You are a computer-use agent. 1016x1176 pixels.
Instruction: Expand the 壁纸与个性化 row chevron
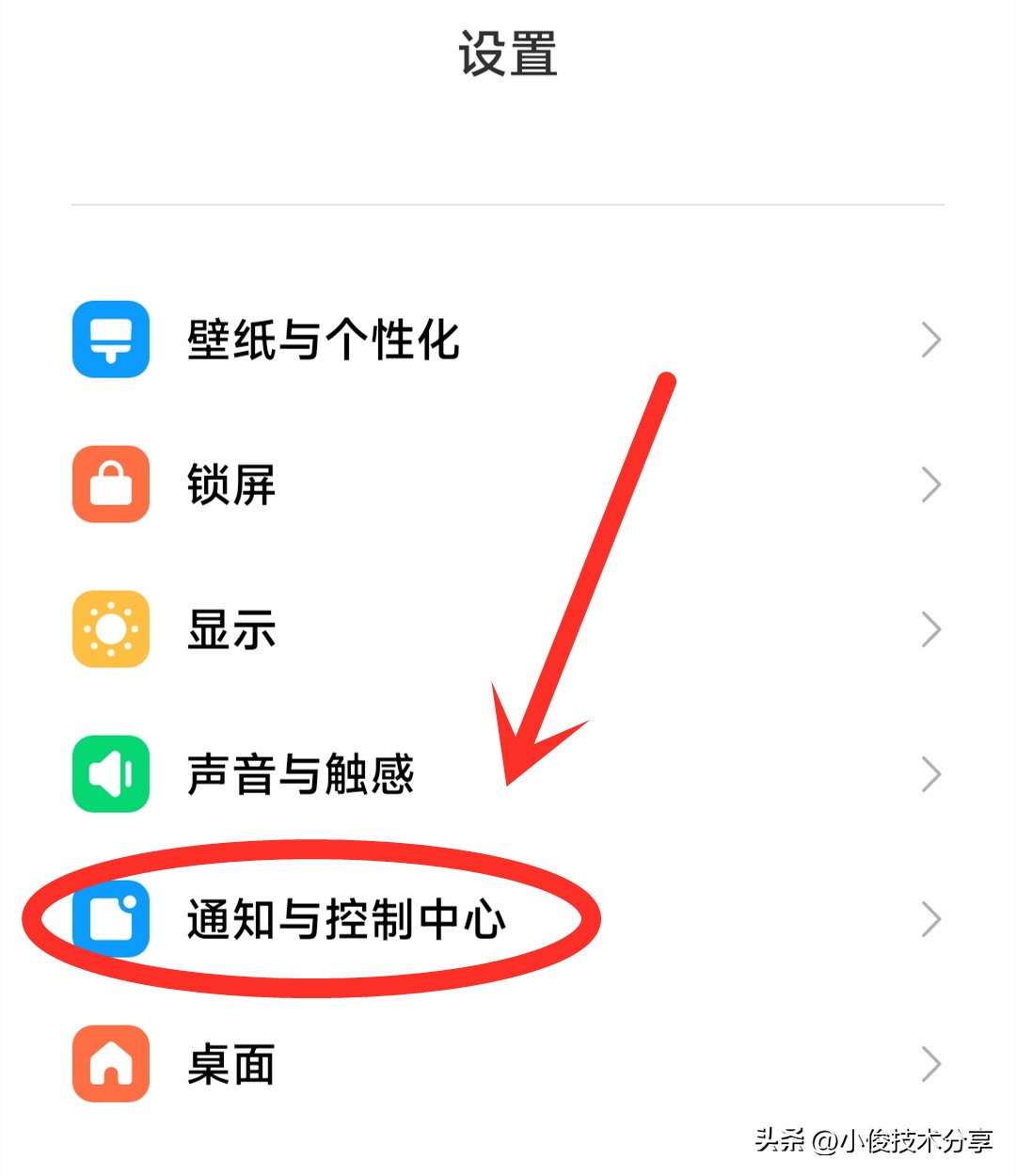tap(930, 340)
